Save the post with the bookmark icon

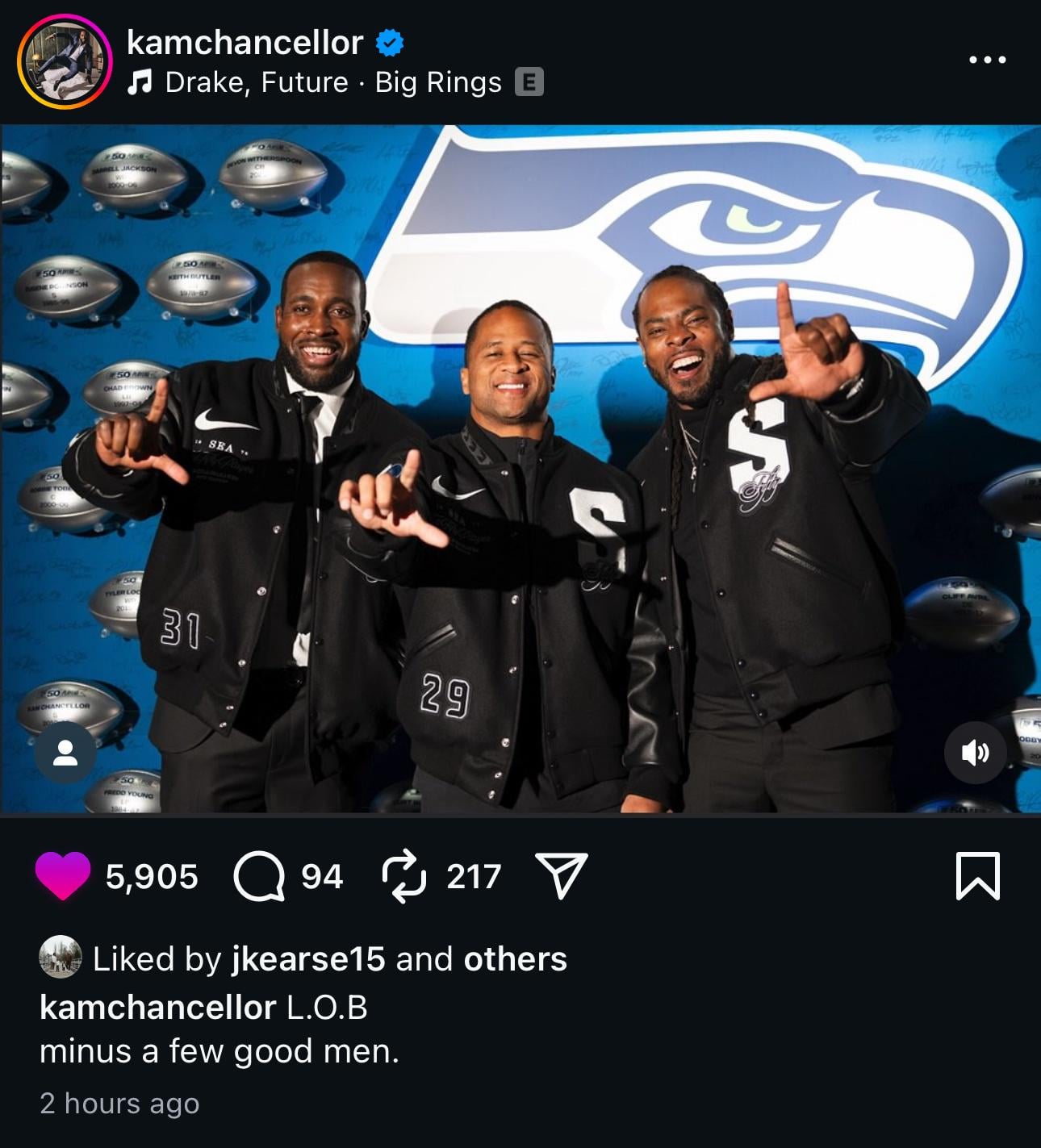(x=977, y=876)
